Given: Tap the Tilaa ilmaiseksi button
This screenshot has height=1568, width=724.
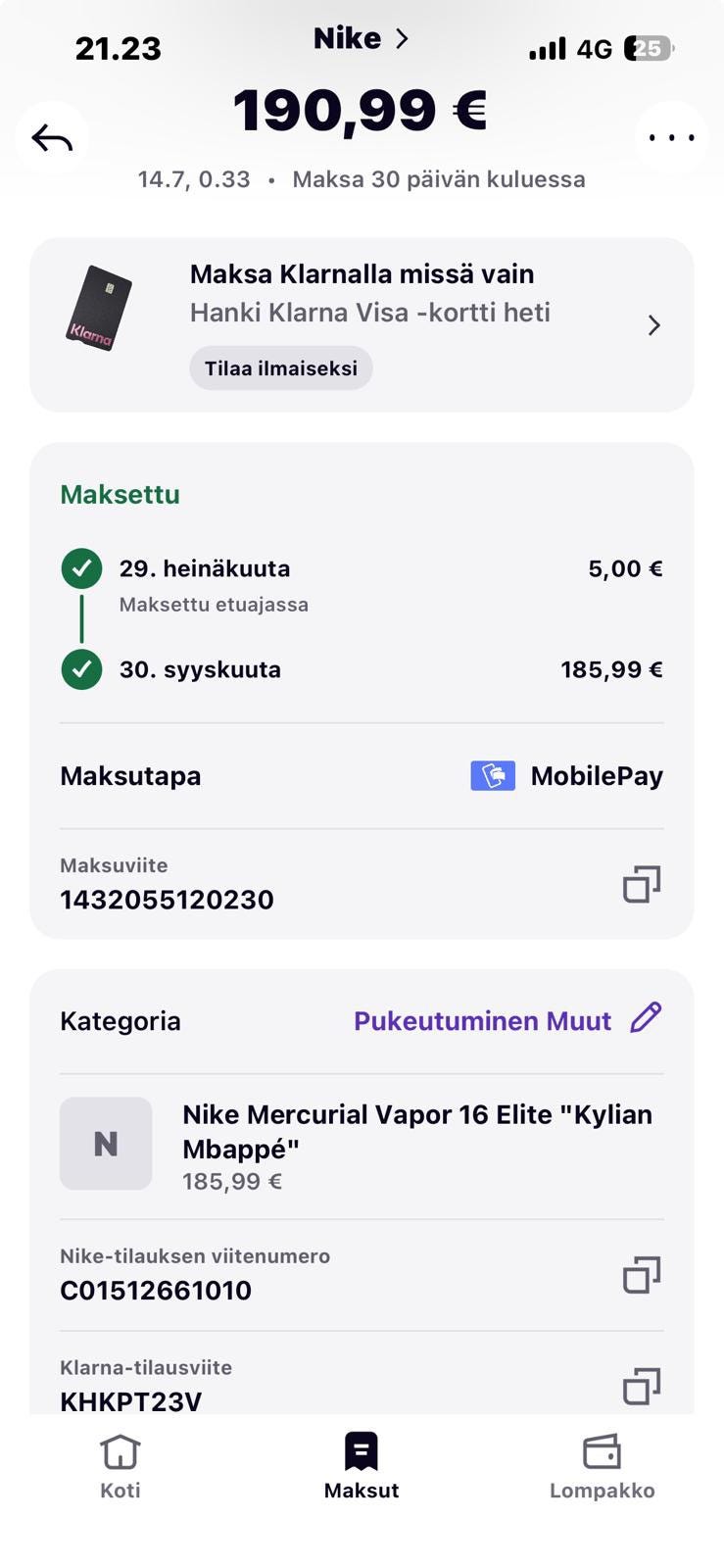Looking at the screenshot, I should click(x=280, y=367).
